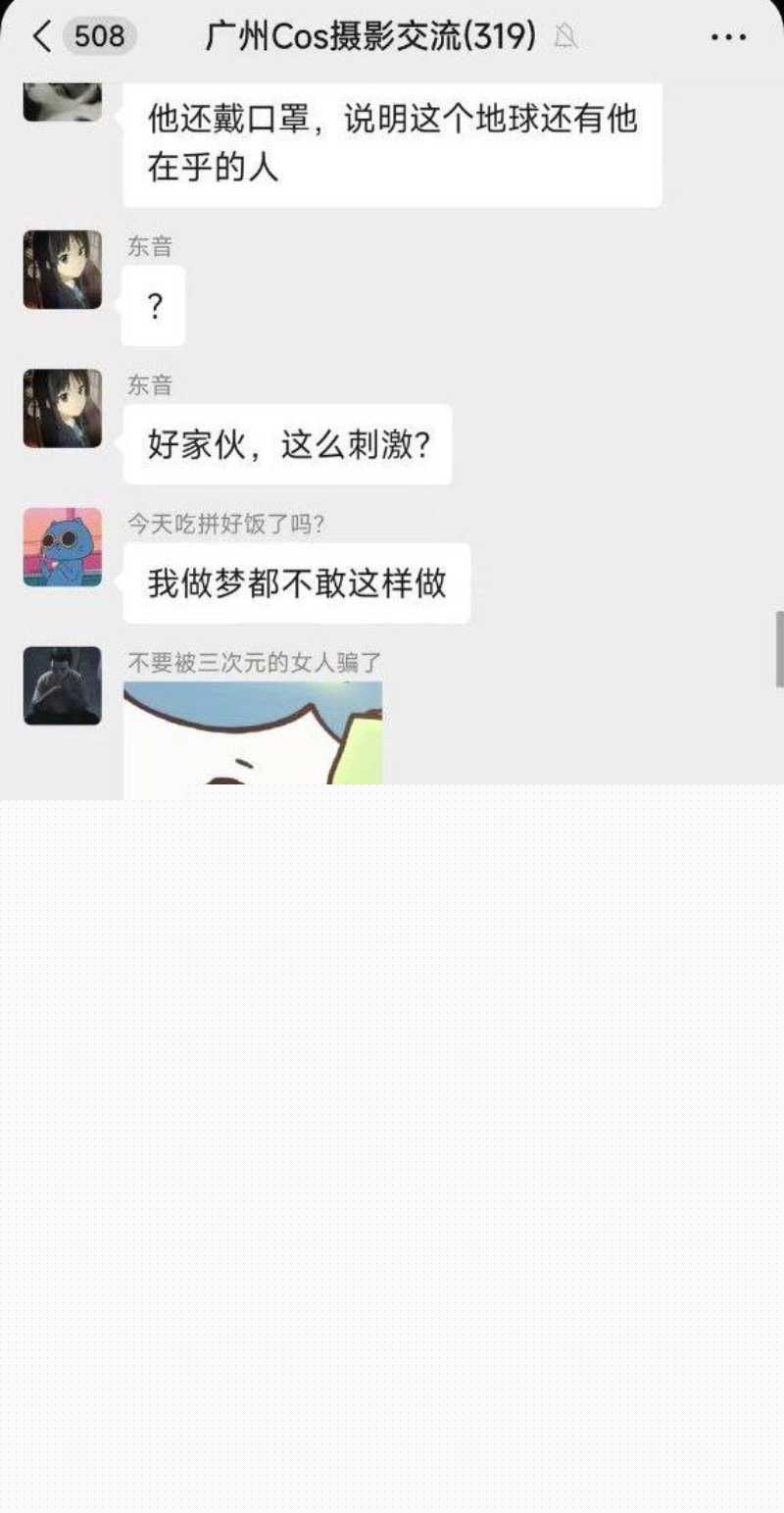
Task: Open avatar of 不要被三次元的女人骗了
Action: point(63,685)
